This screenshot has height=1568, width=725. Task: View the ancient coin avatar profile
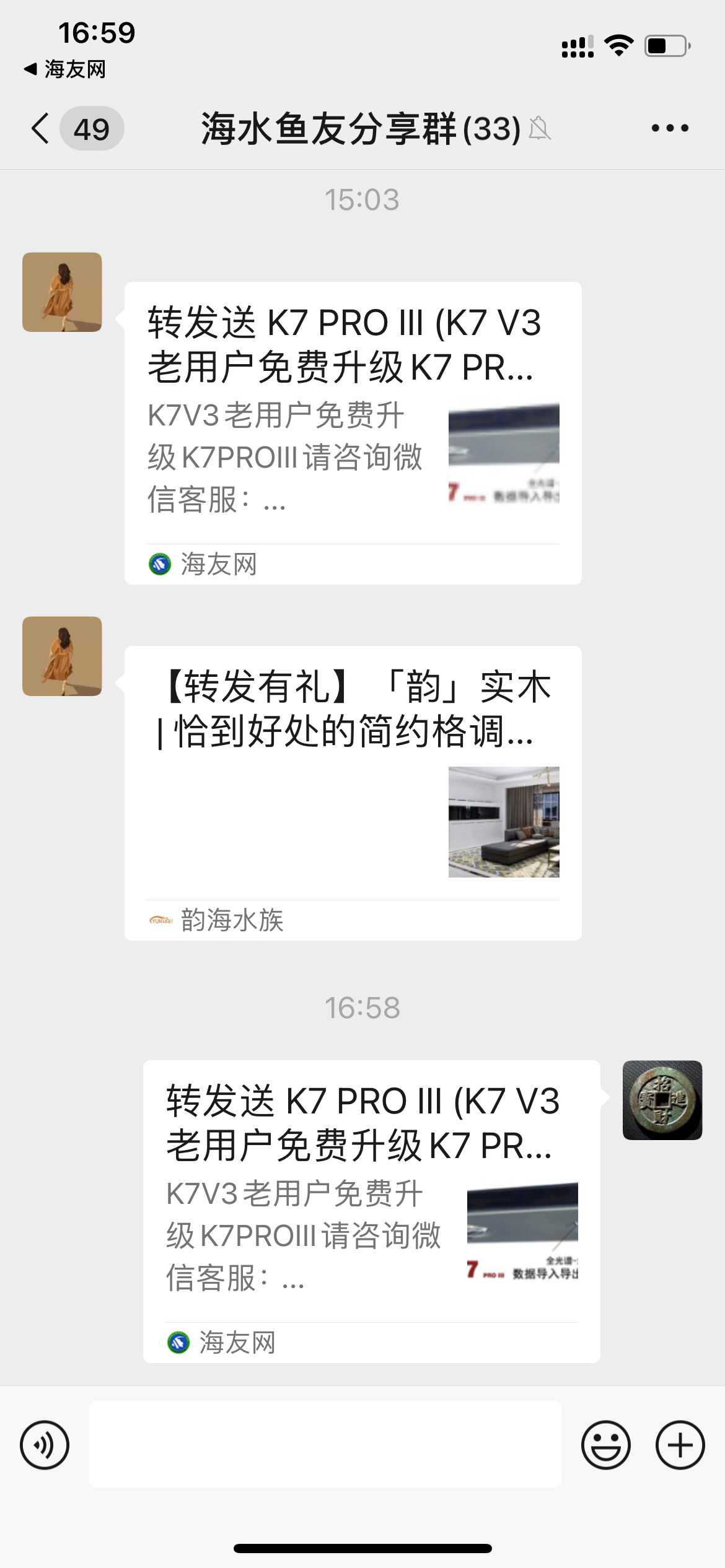pyautogui.click(x=662, y=1100)
